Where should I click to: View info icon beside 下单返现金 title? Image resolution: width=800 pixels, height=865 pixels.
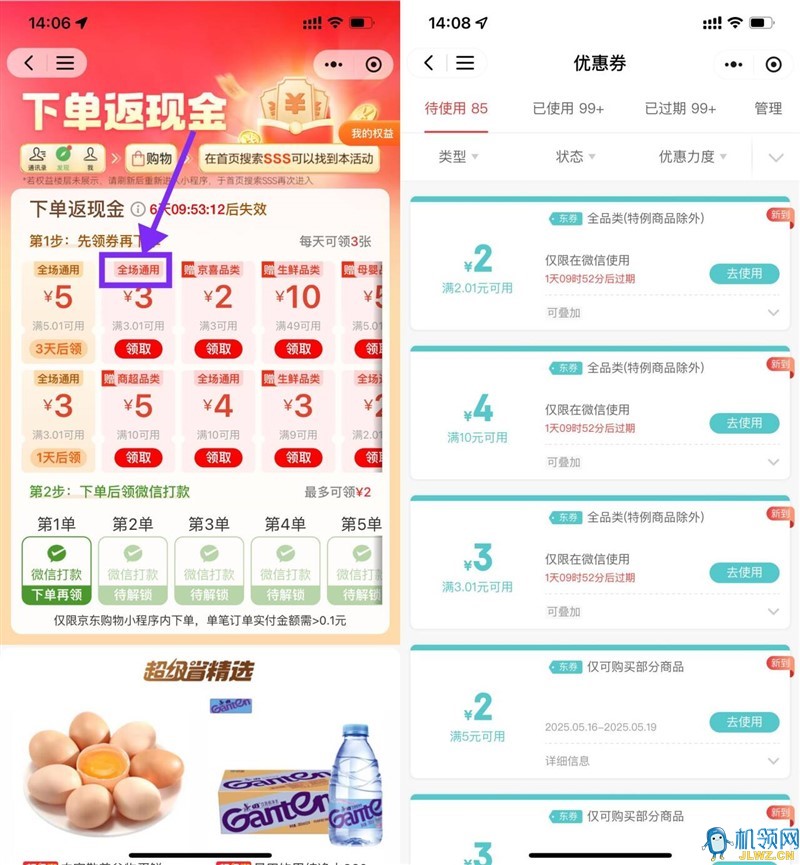click(137, 210)
